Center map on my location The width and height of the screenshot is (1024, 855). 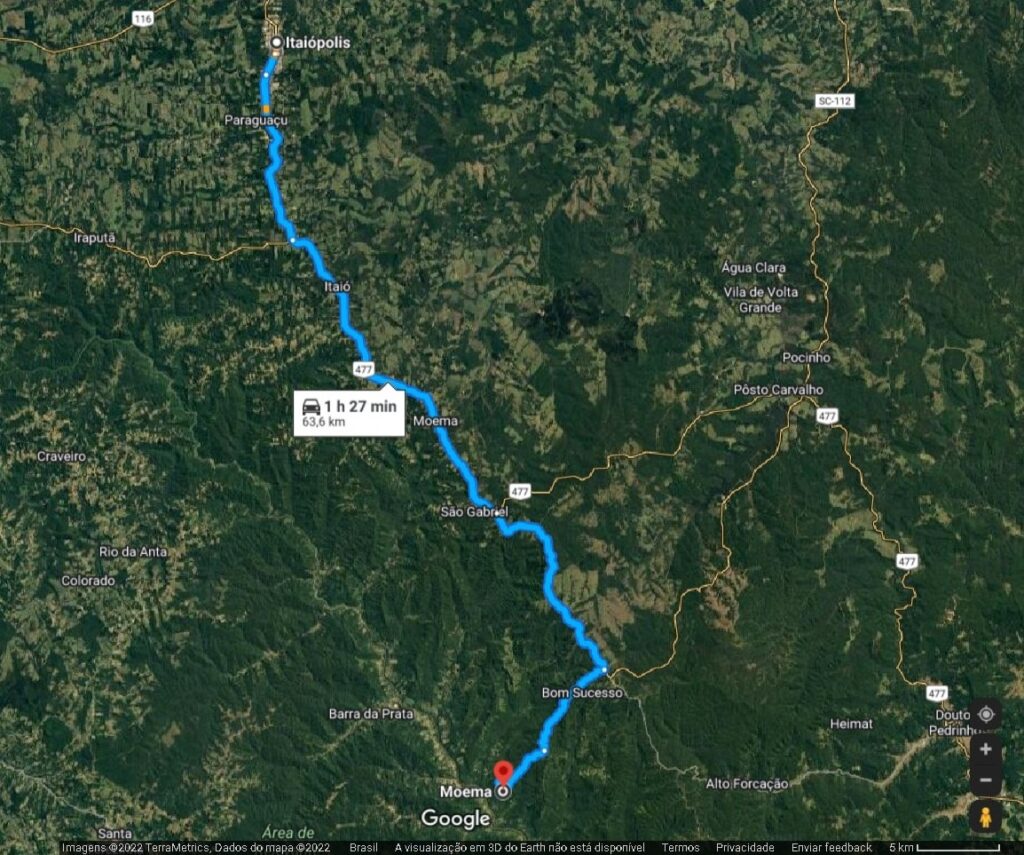(x=985, y=715)
